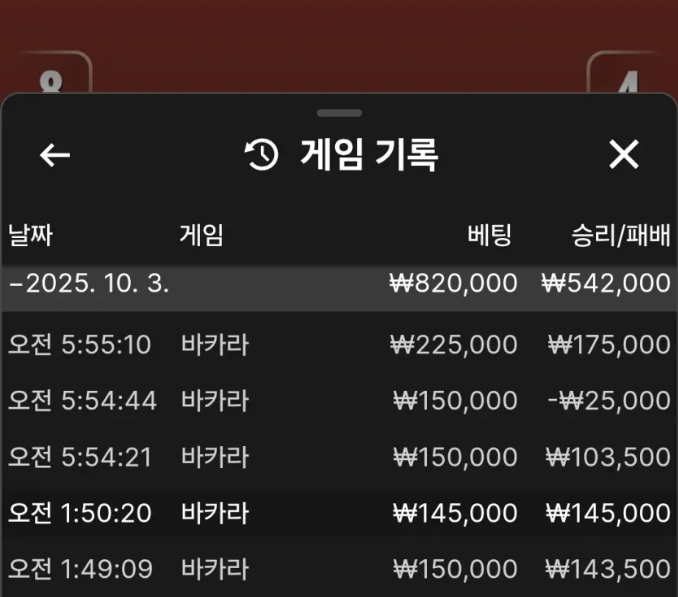Image resolution: width=678 pixels, height=597 pixels.
Task: Select the 오전 1:50:20 바카라 entry
Action: pyautogui.click(x=338, y=513)
